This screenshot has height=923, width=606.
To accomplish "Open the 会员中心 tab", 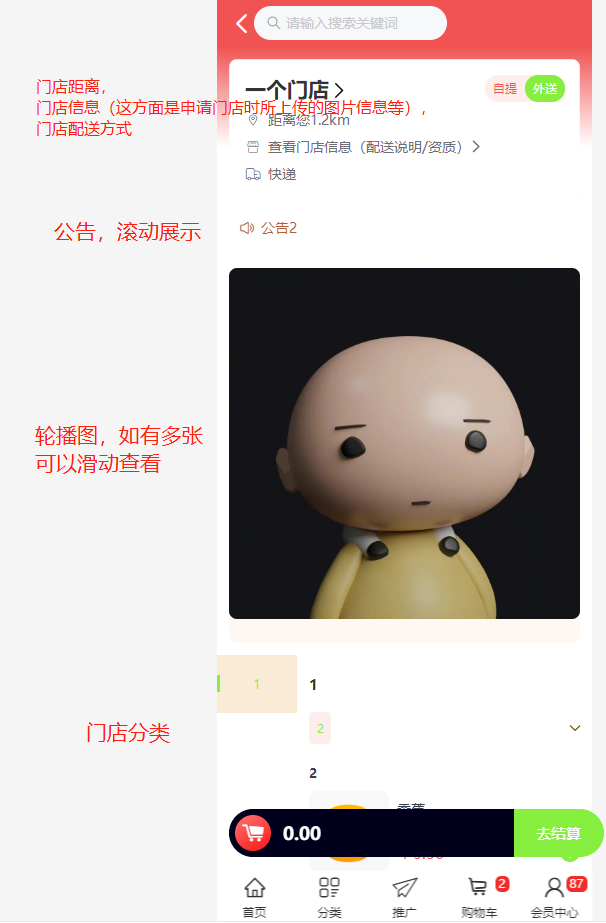I will 554,896.
